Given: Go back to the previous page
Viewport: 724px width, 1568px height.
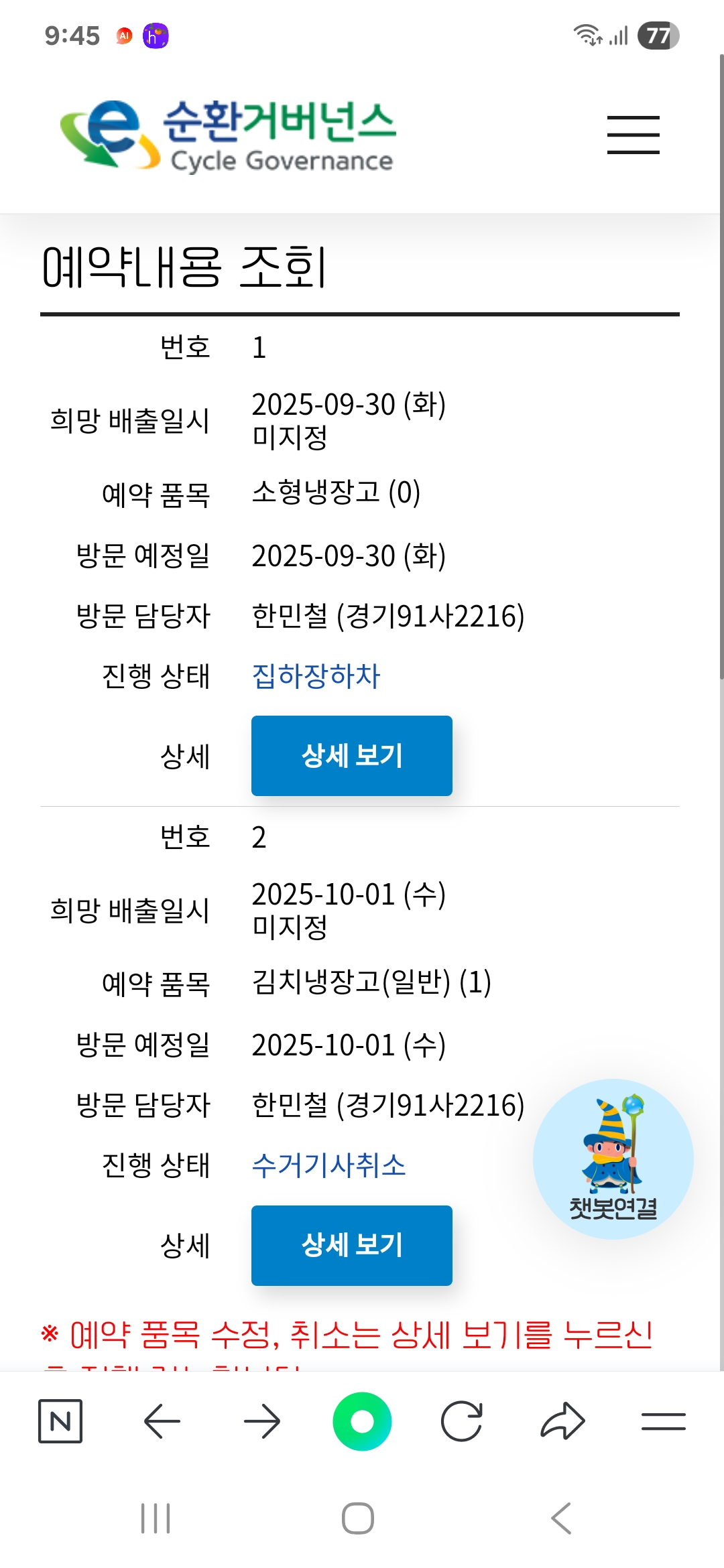Looking at the screenshot, I should 162,1421.
